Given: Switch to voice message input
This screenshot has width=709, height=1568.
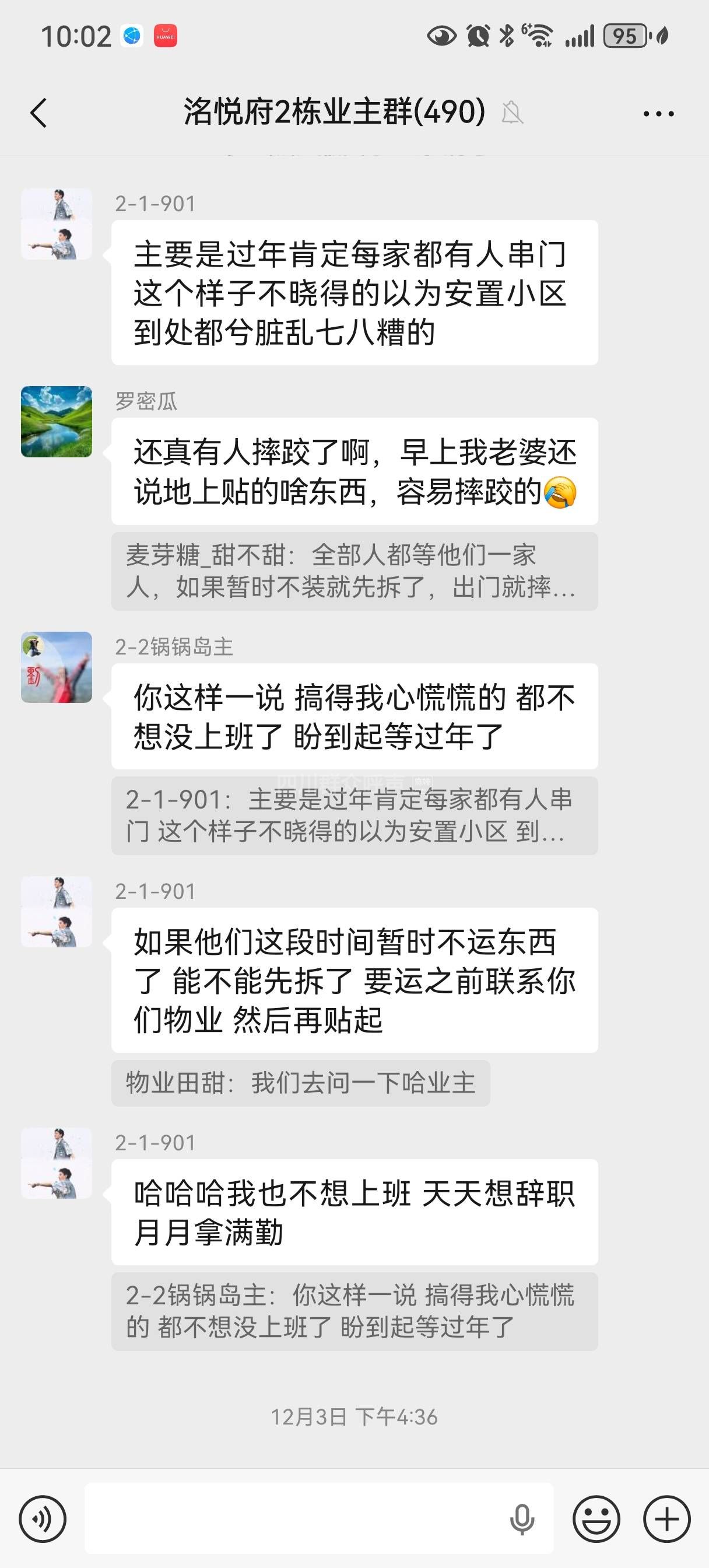Looking at the screenshot, I should pos(42,1518).
